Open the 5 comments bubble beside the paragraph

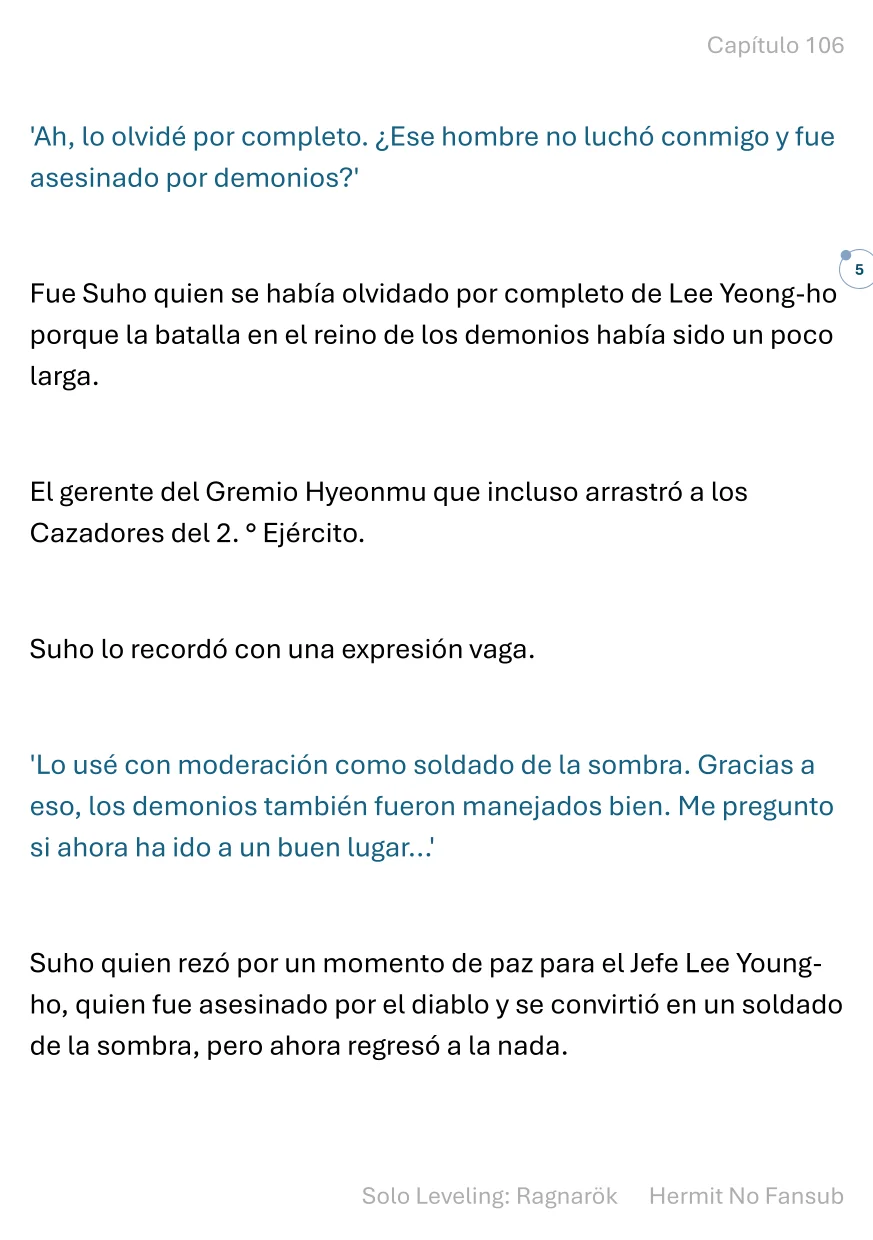point(858,270)
